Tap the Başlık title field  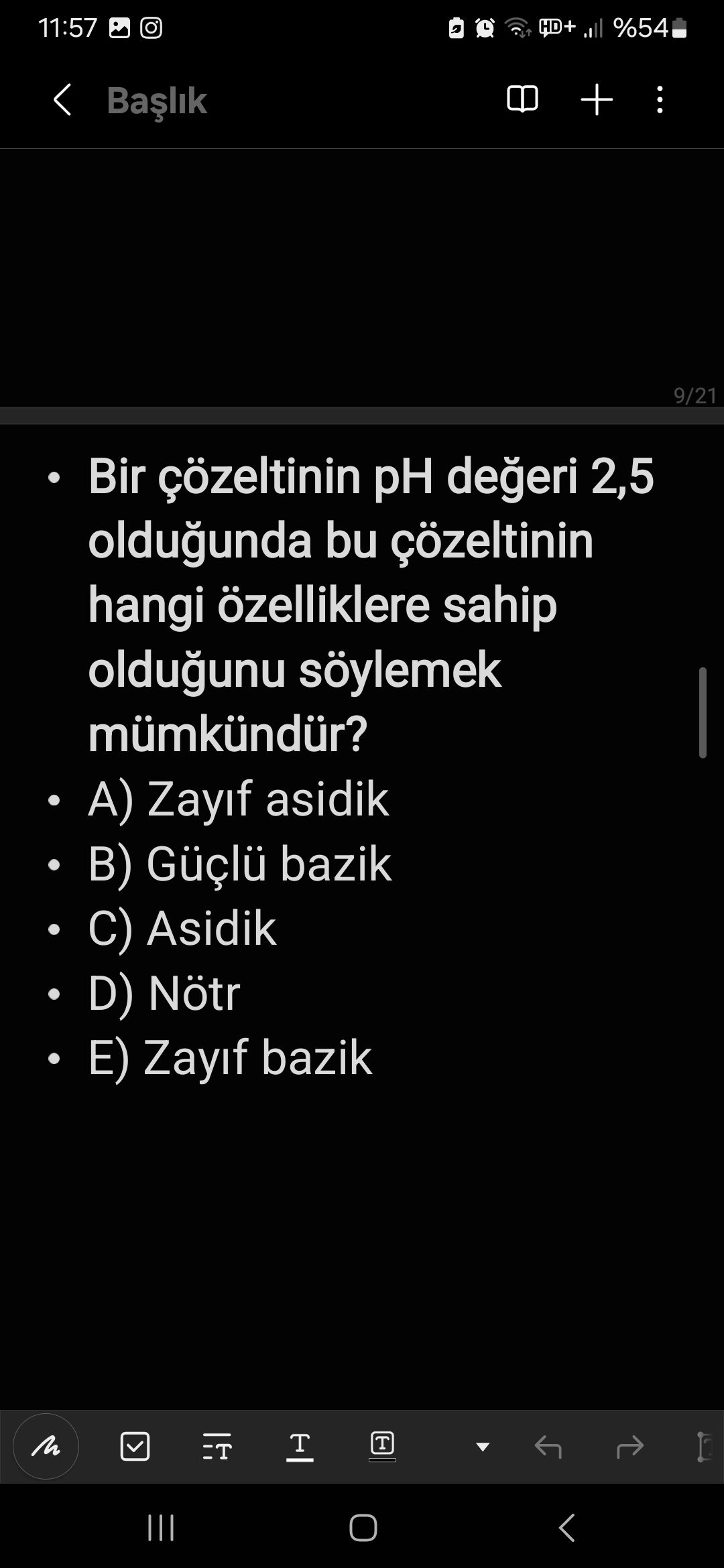[157, 101]
